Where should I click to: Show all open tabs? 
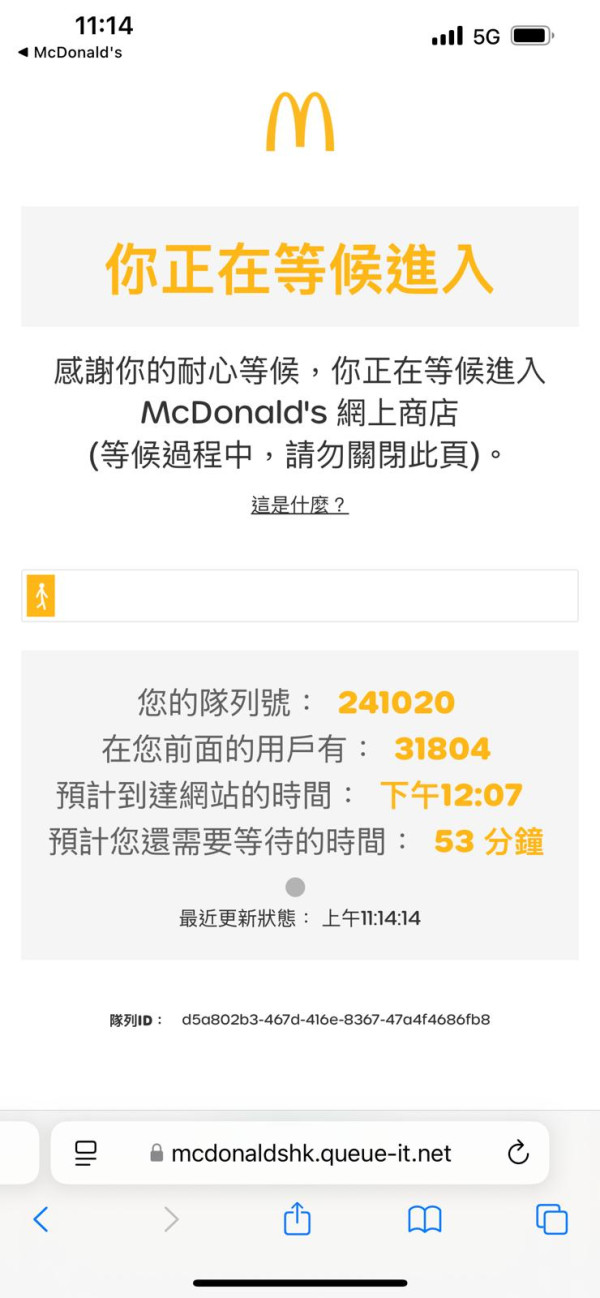(x=551, y=1218)
